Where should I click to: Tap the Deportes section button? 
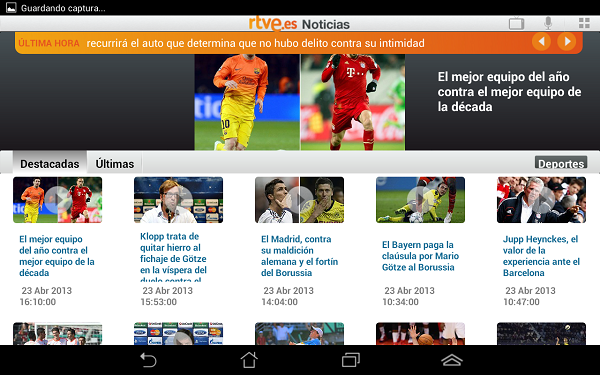coord(561,163)
